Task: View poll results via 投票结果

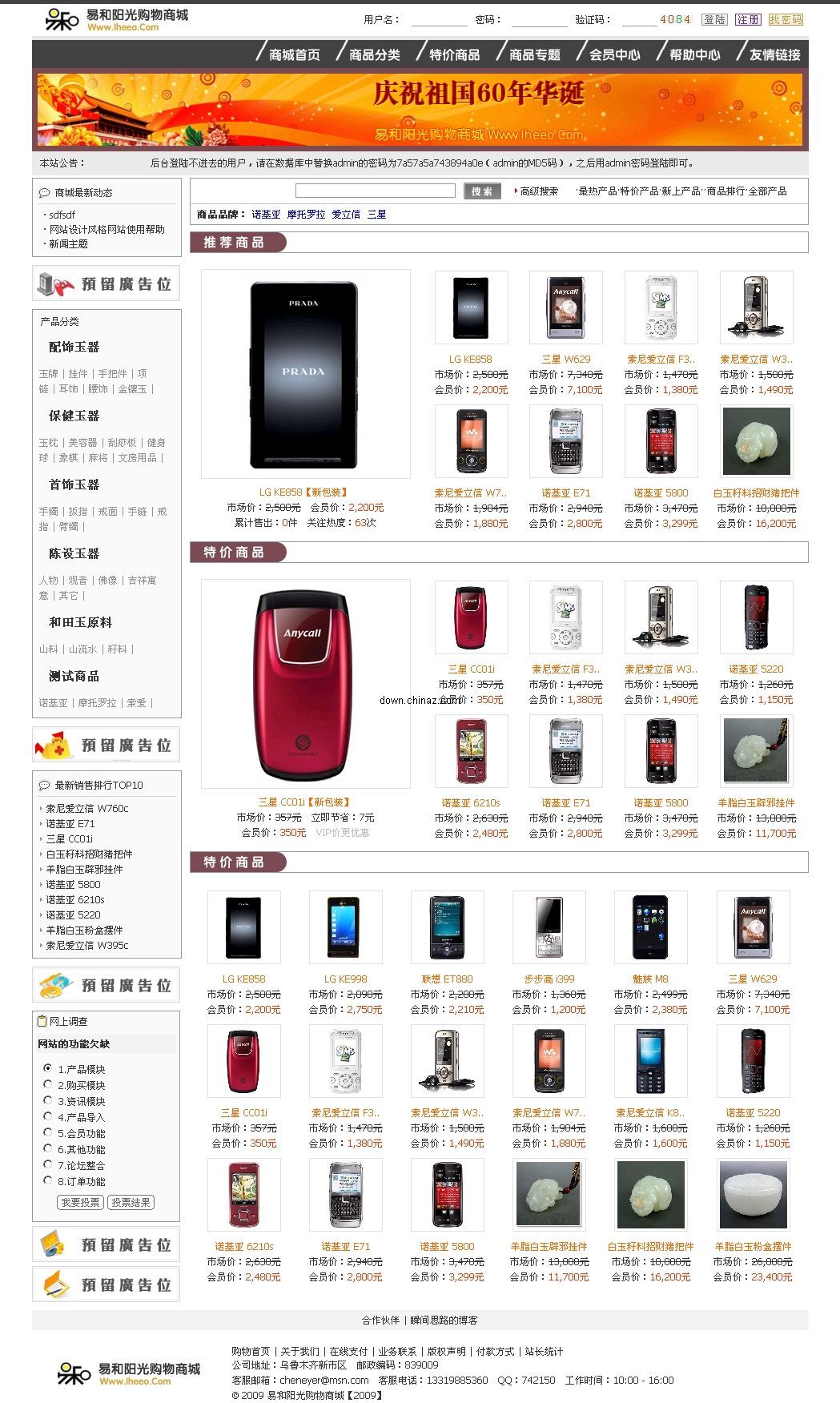Action: [x=131, y=1202]
